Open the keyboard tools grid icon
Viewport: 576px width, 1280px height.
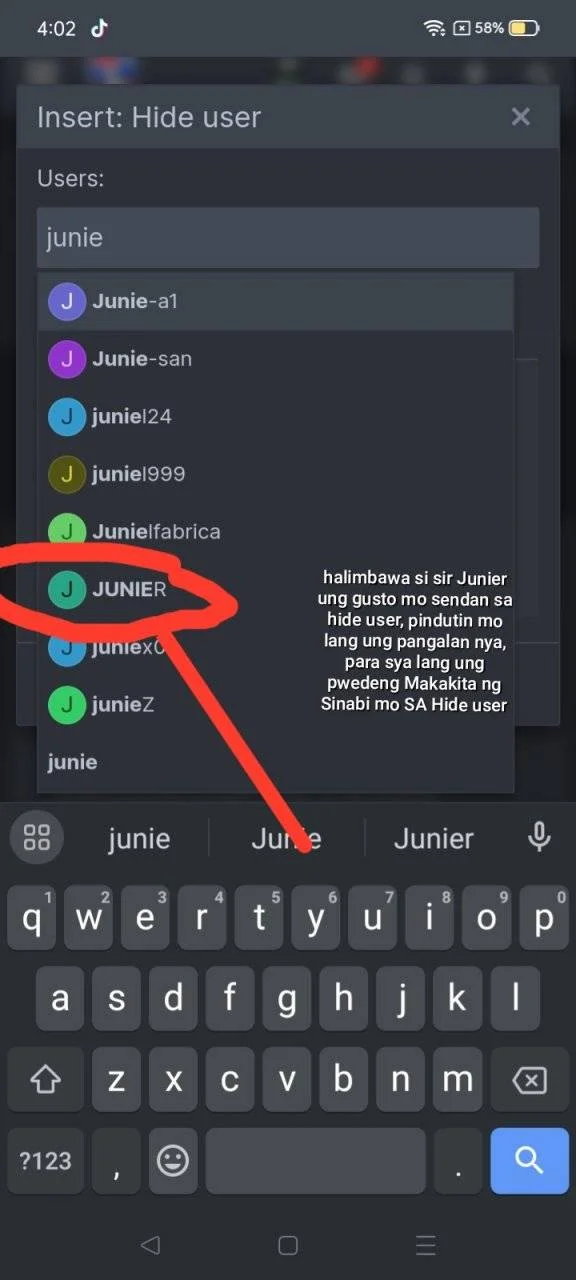coord(37,837)
